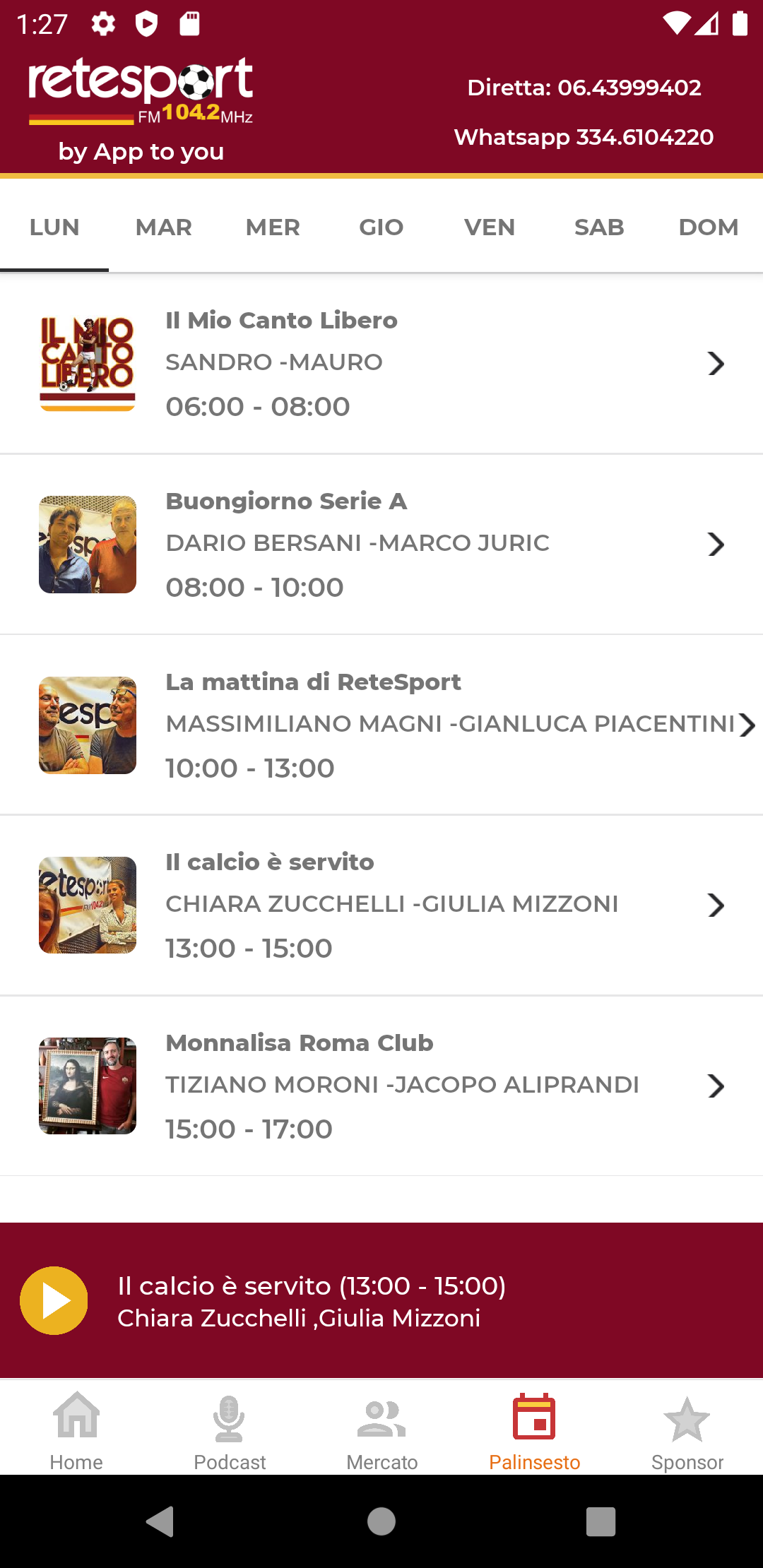The image size is (763, 1568).
Task: Open Monnalisa Roma Club show
Action: (381, 1086)
